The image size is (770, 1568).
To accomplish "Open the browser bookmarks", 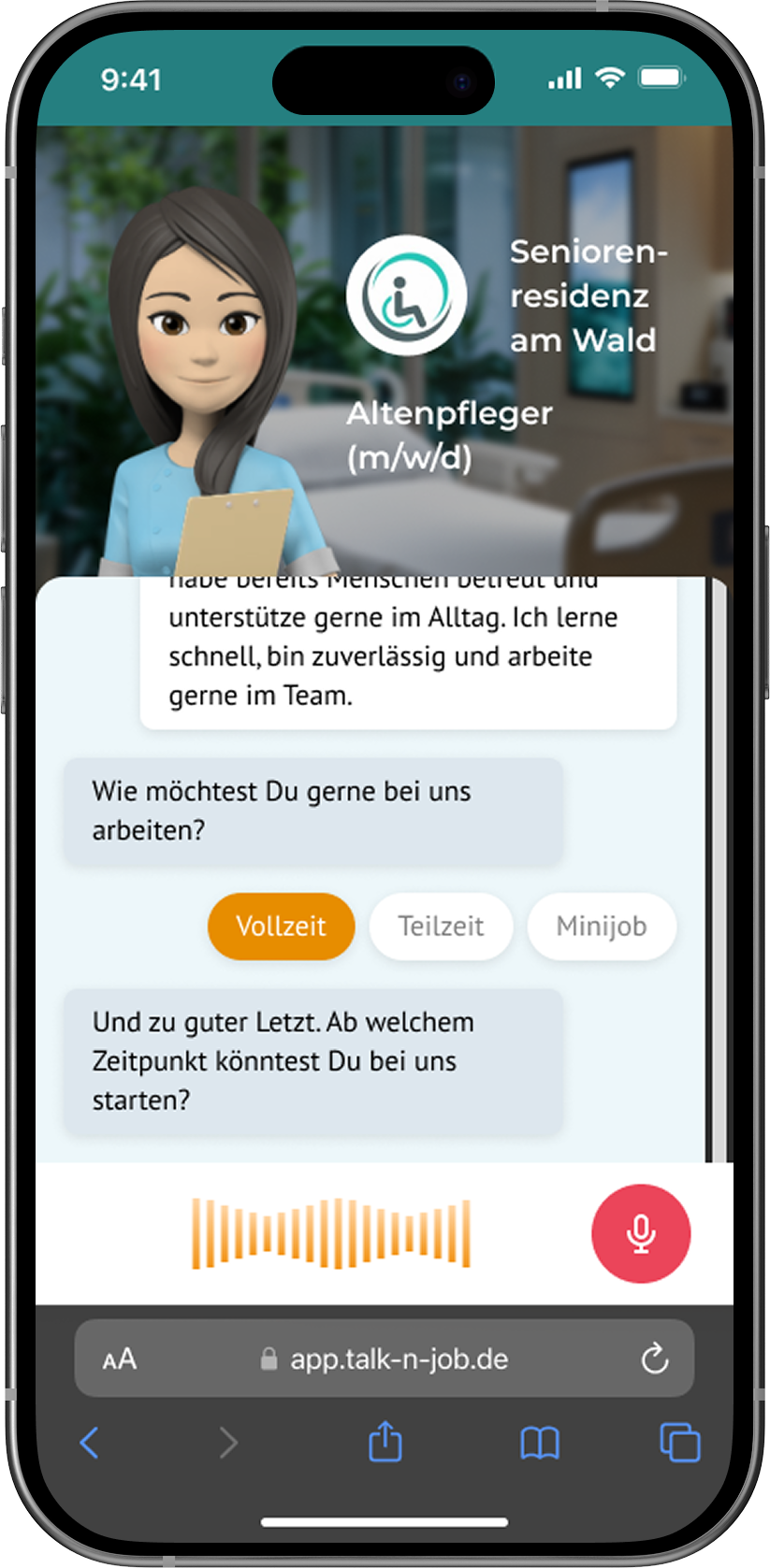I will tap(539, 1443).
